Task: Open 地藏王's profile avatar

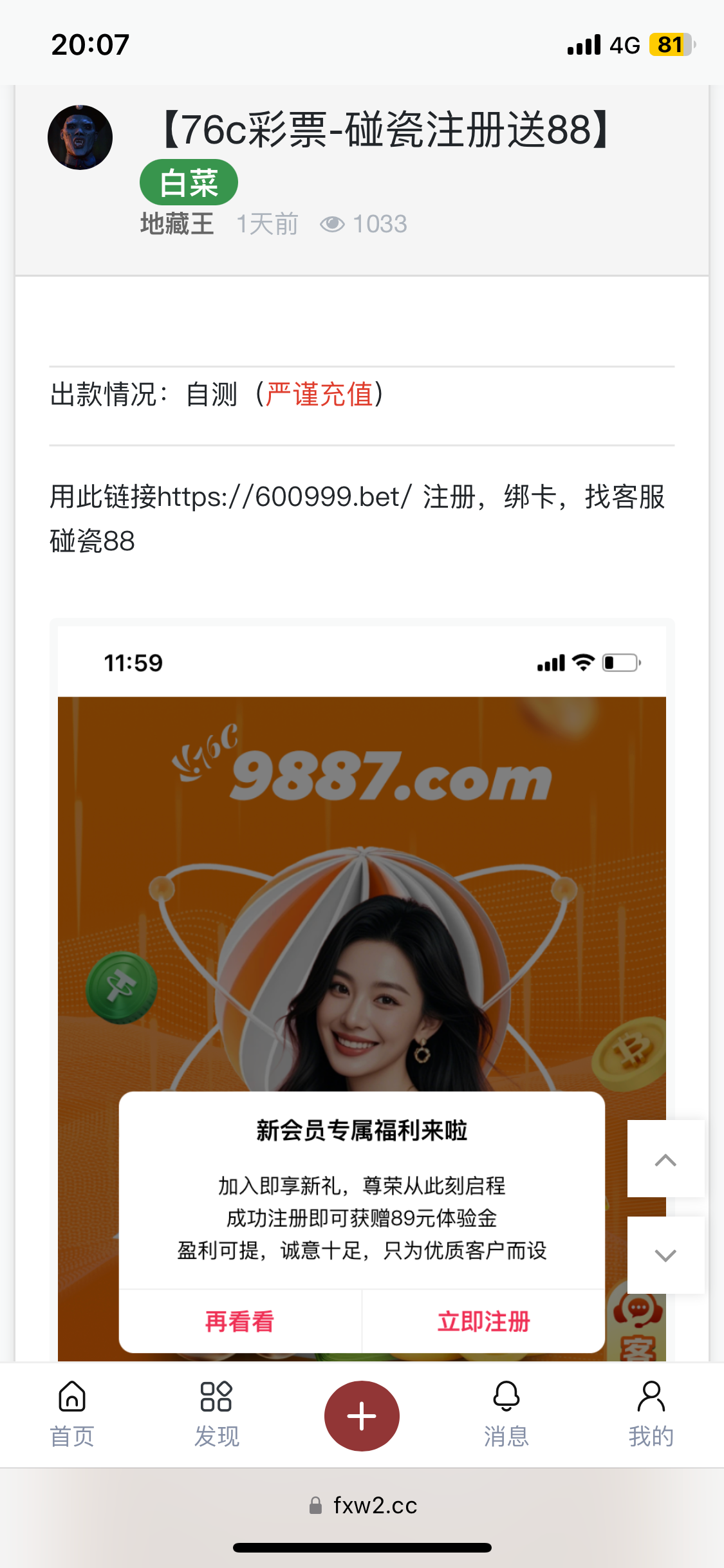Action: [80, 138]
